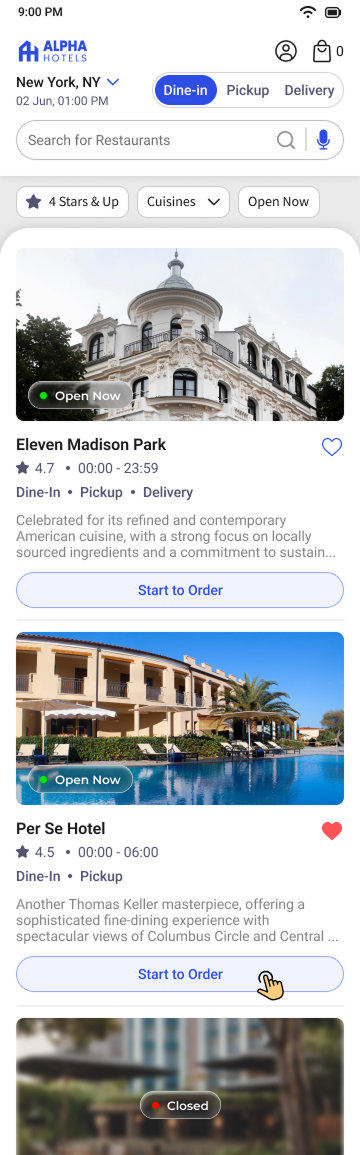Viewport: 360px width, 1155px height.
Task: Select the Dine-in option
Action: (x=186, y=91)
